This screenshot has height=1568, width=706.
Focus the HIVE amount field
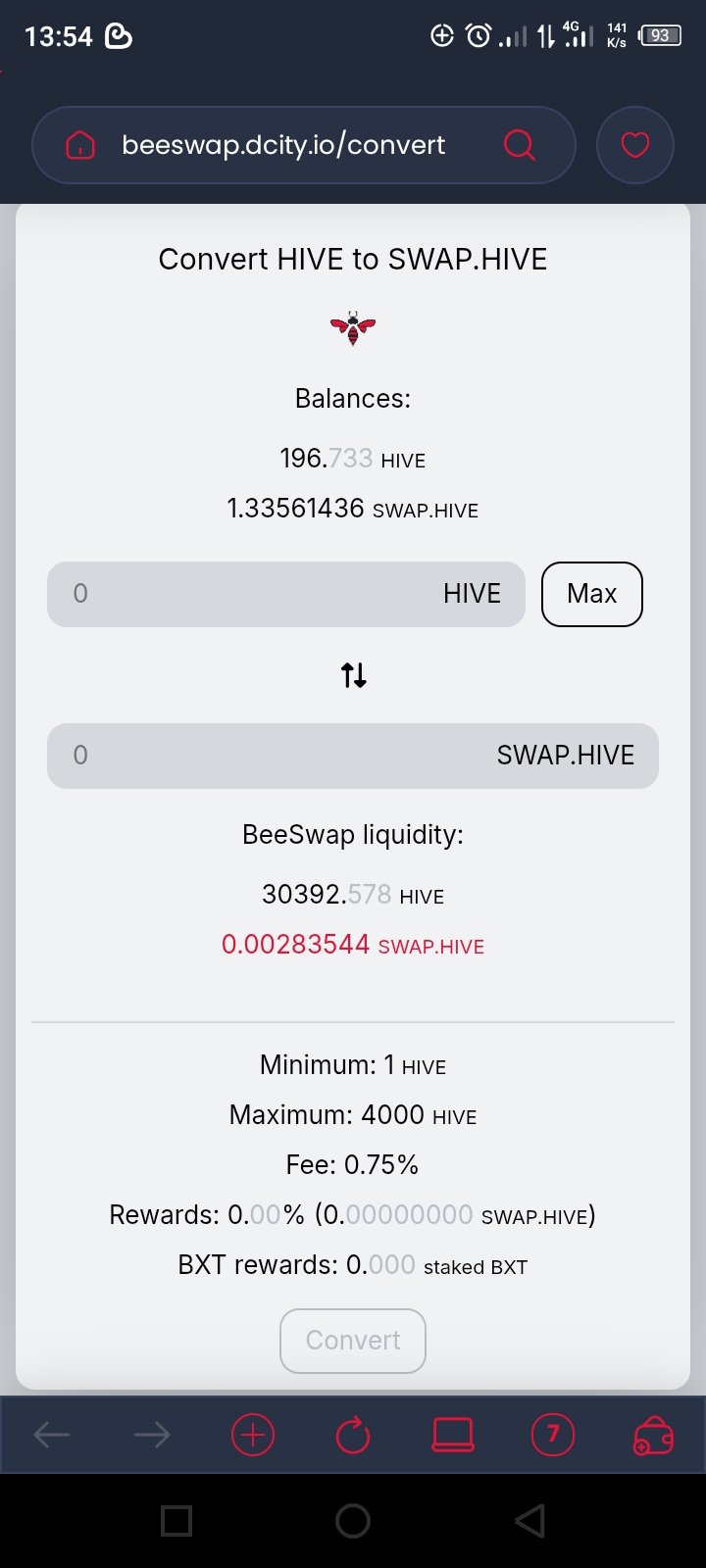tap(286, 594)
